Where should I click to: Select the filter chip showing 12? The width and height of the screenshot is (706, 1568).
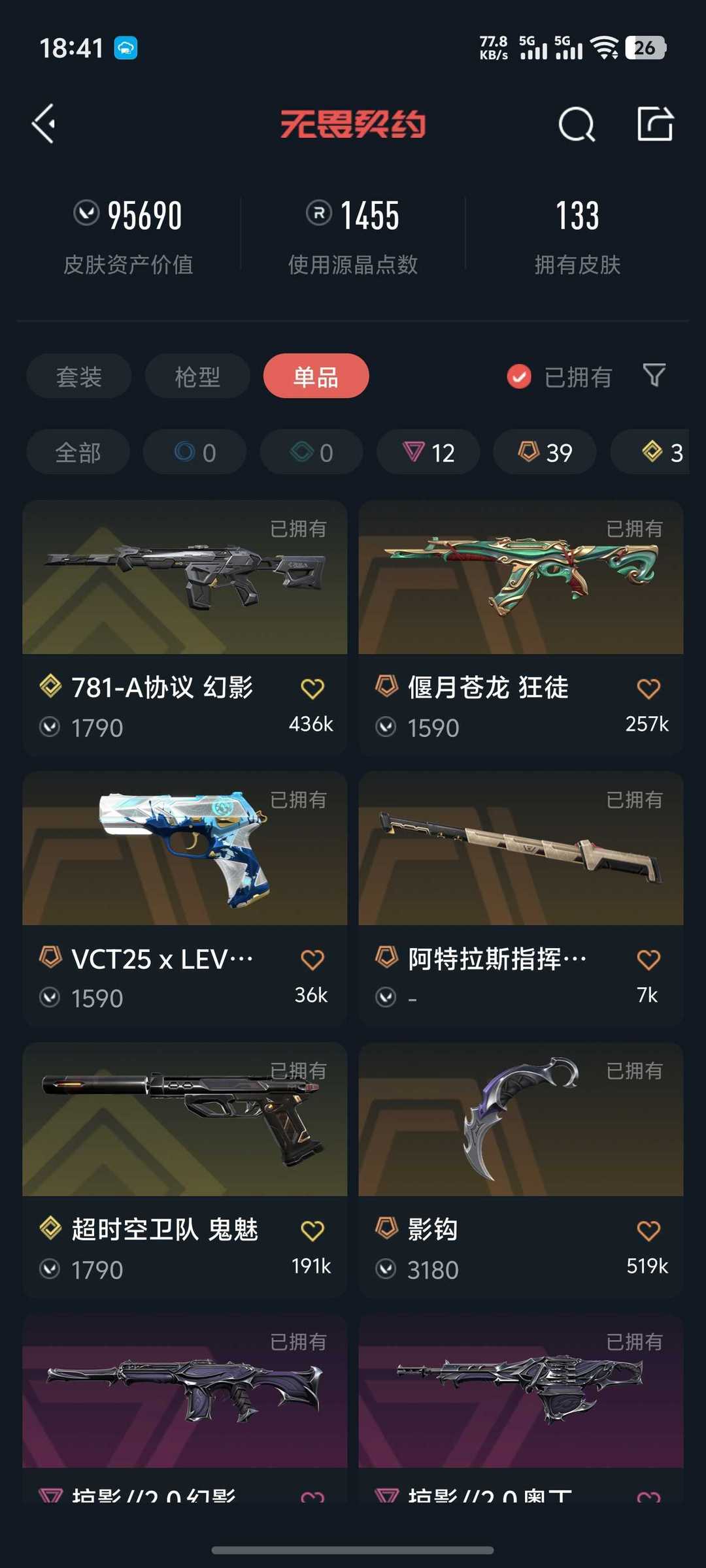tap(428, 452)
